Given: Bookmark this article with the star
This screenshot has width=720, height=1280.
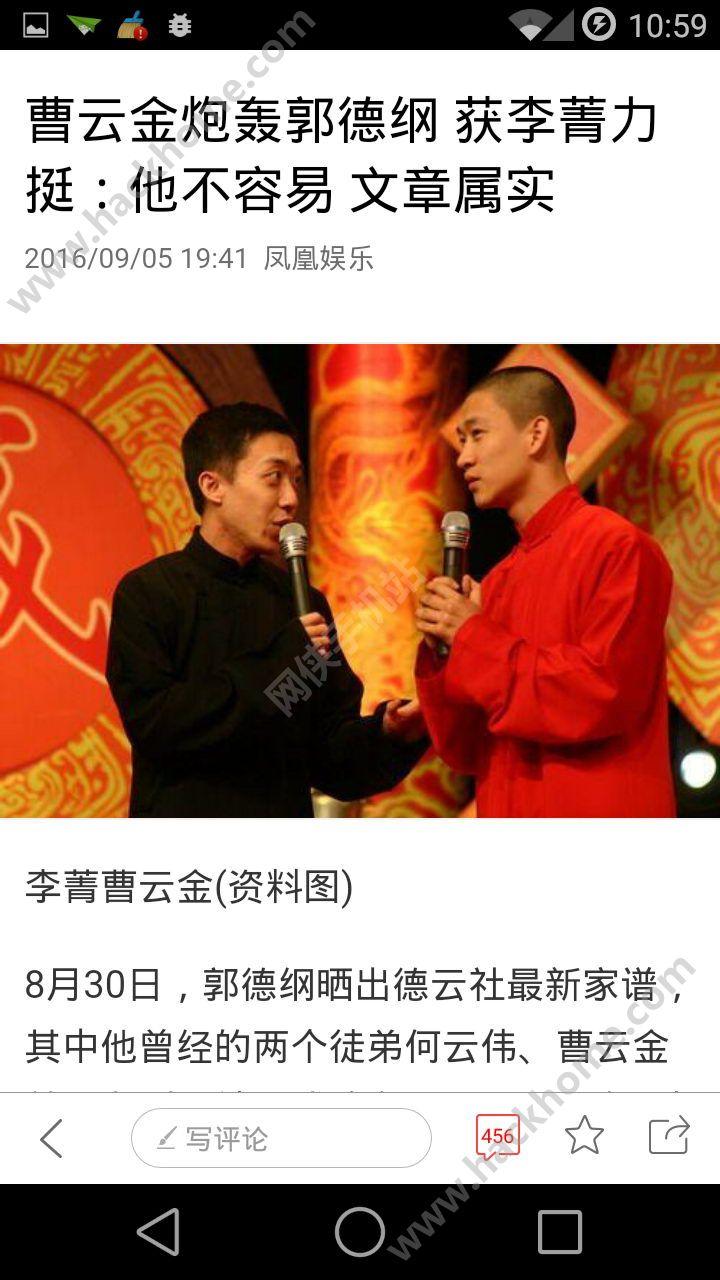Looking at the screenshot, I should (x=584, y=1137).
